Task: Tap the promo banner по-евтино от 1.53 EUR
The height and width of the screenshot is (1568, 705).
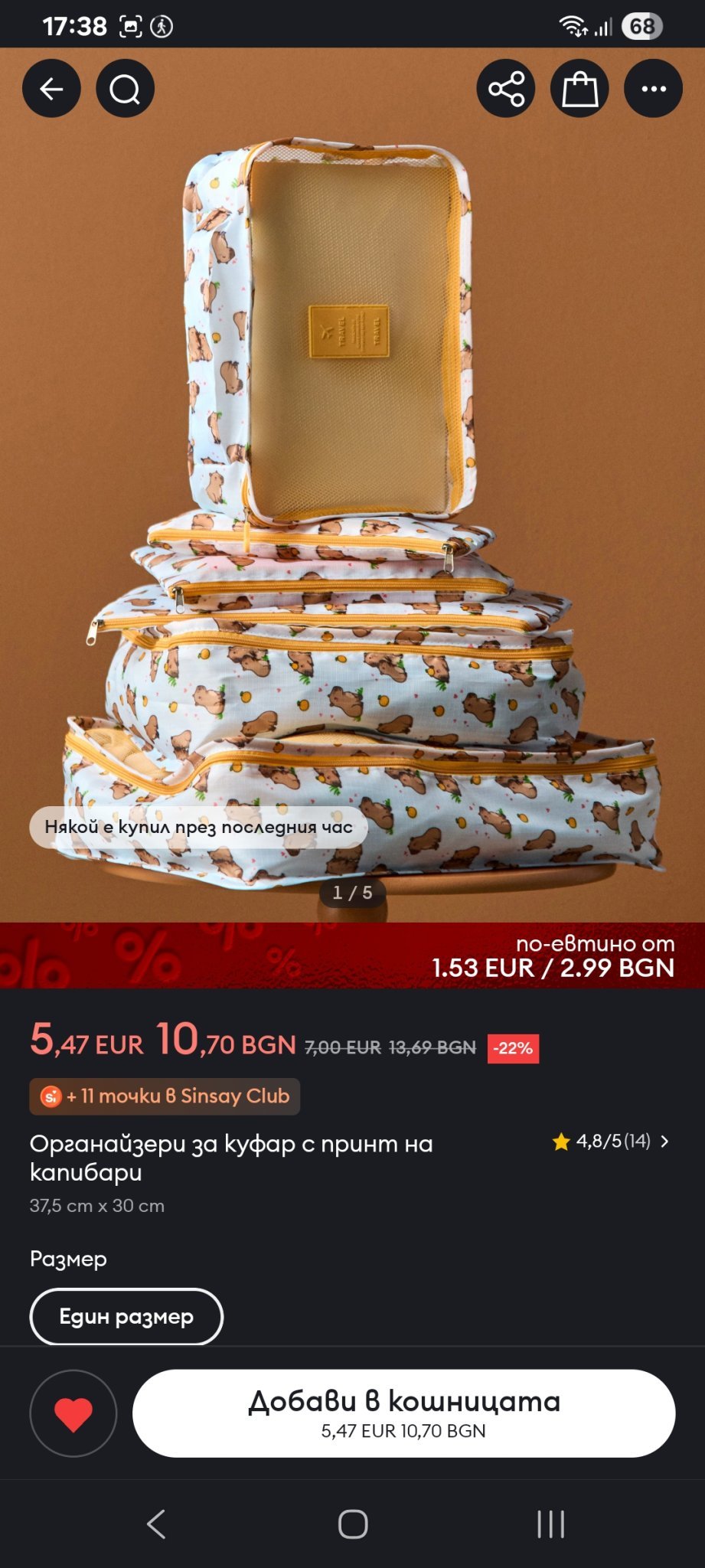Action: [352, 955]
